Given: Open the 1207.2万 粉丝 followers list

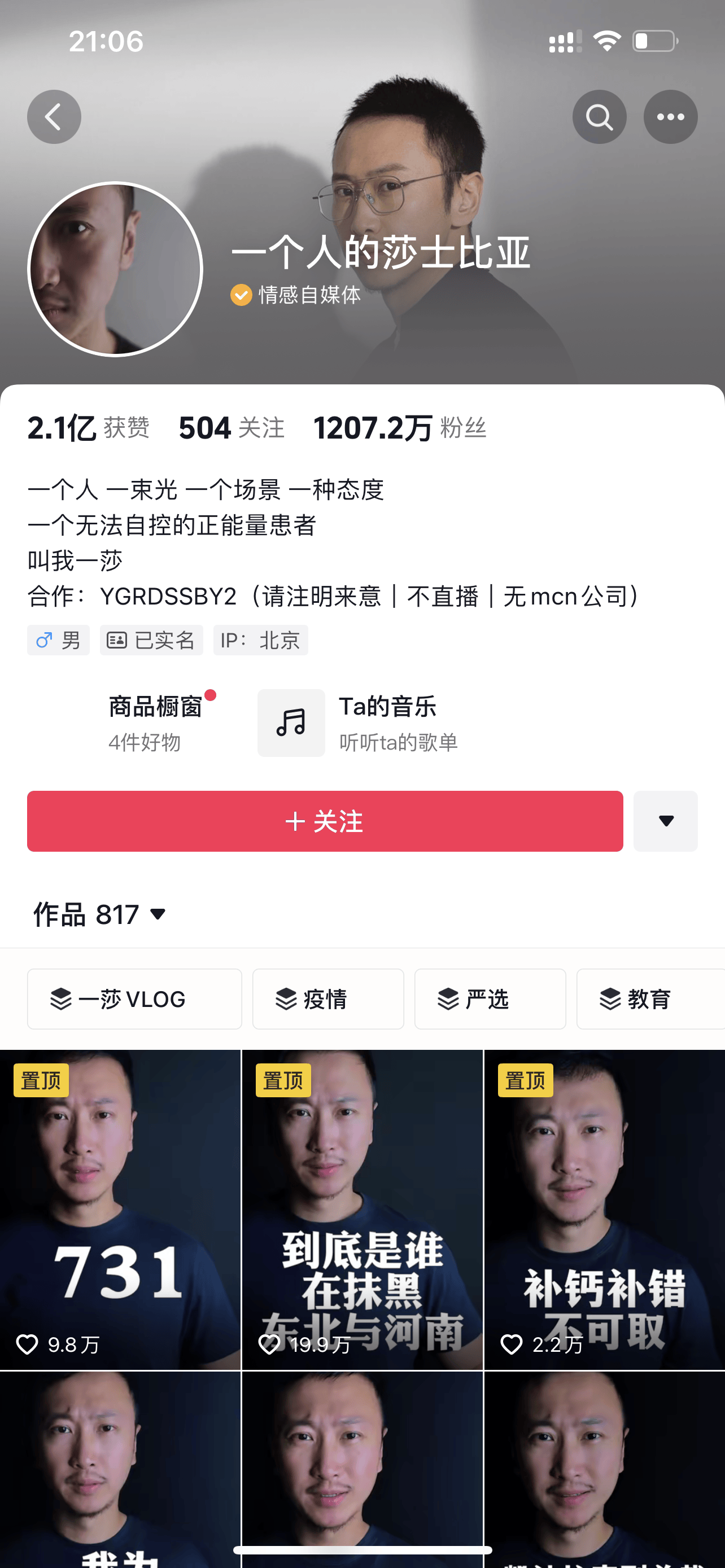Looking at the screenshot, I should [x=399, y=428].
